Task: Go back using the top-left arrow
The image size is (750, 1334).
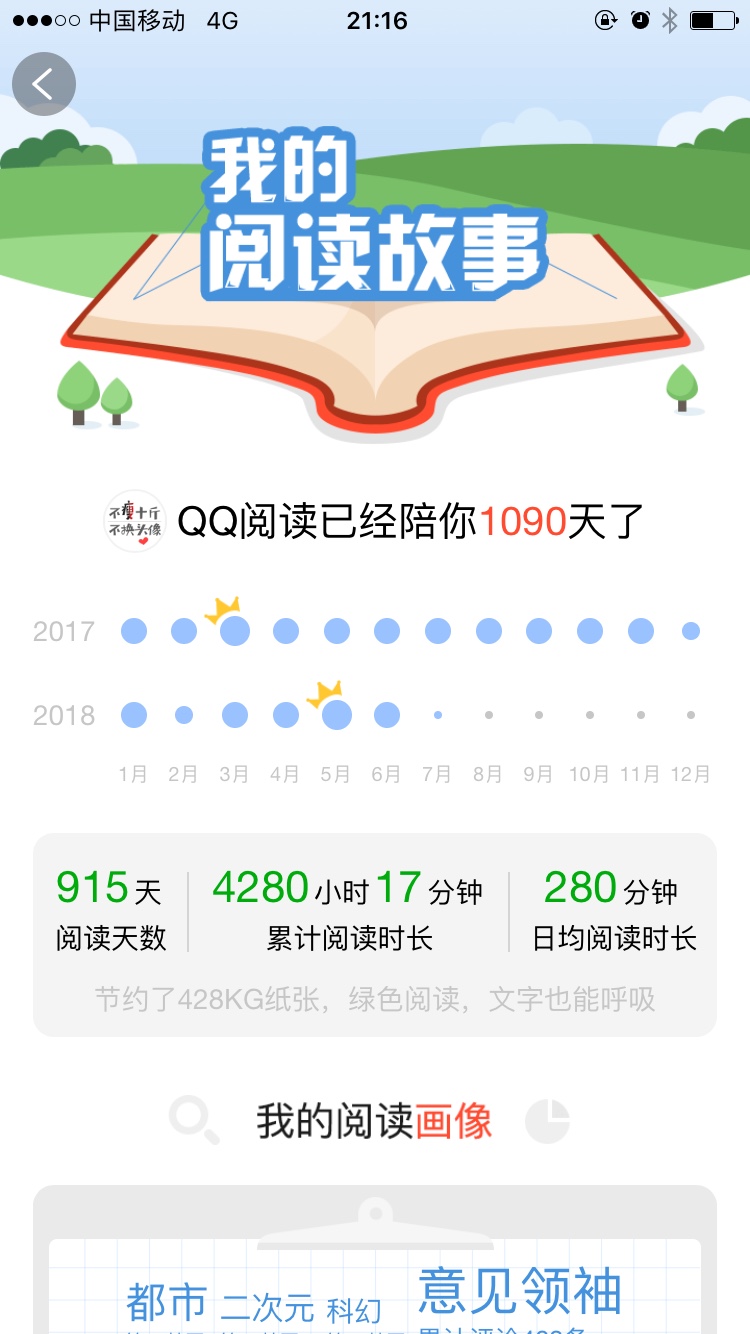Action: point(44,84)
